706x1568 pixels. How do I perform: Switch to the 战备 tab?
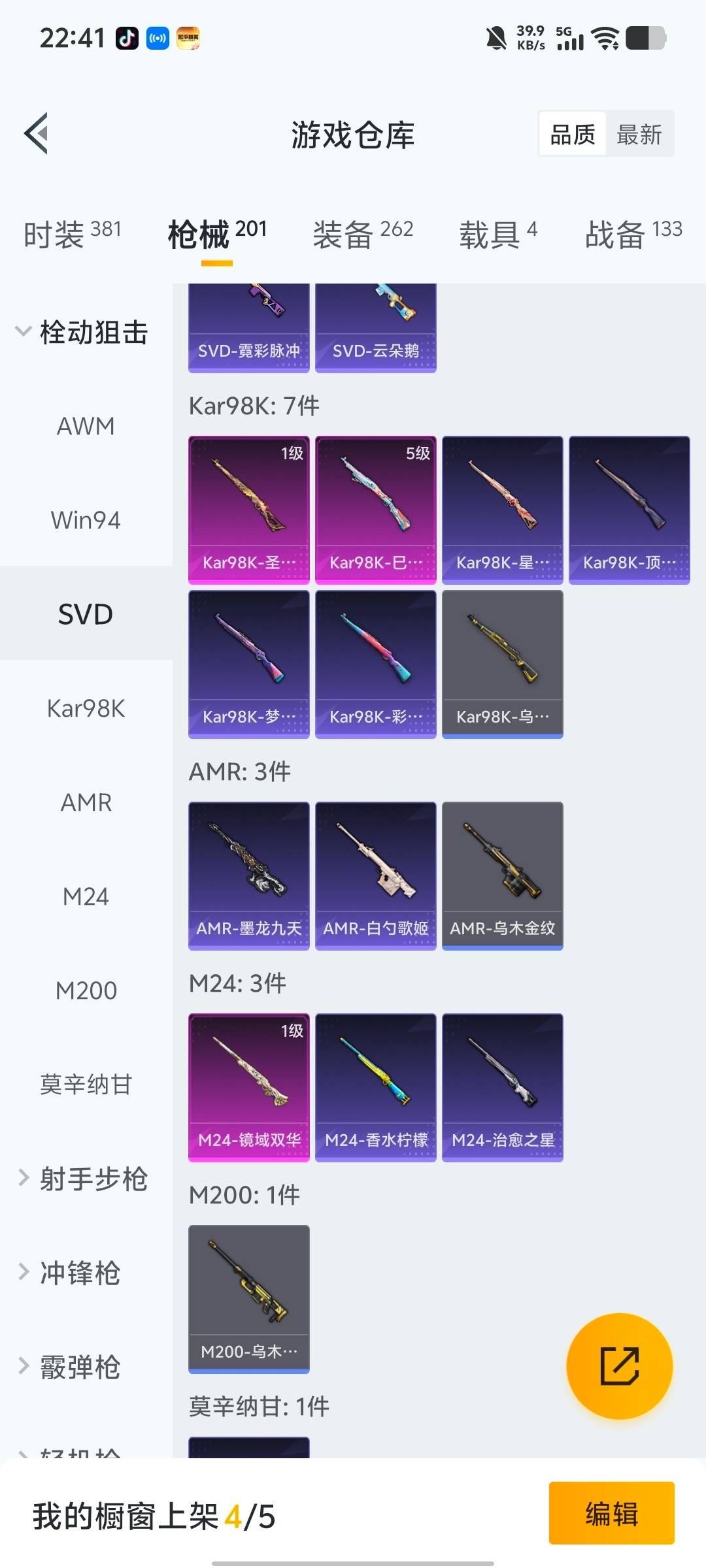pyautogui.click(x=633, y=234)
